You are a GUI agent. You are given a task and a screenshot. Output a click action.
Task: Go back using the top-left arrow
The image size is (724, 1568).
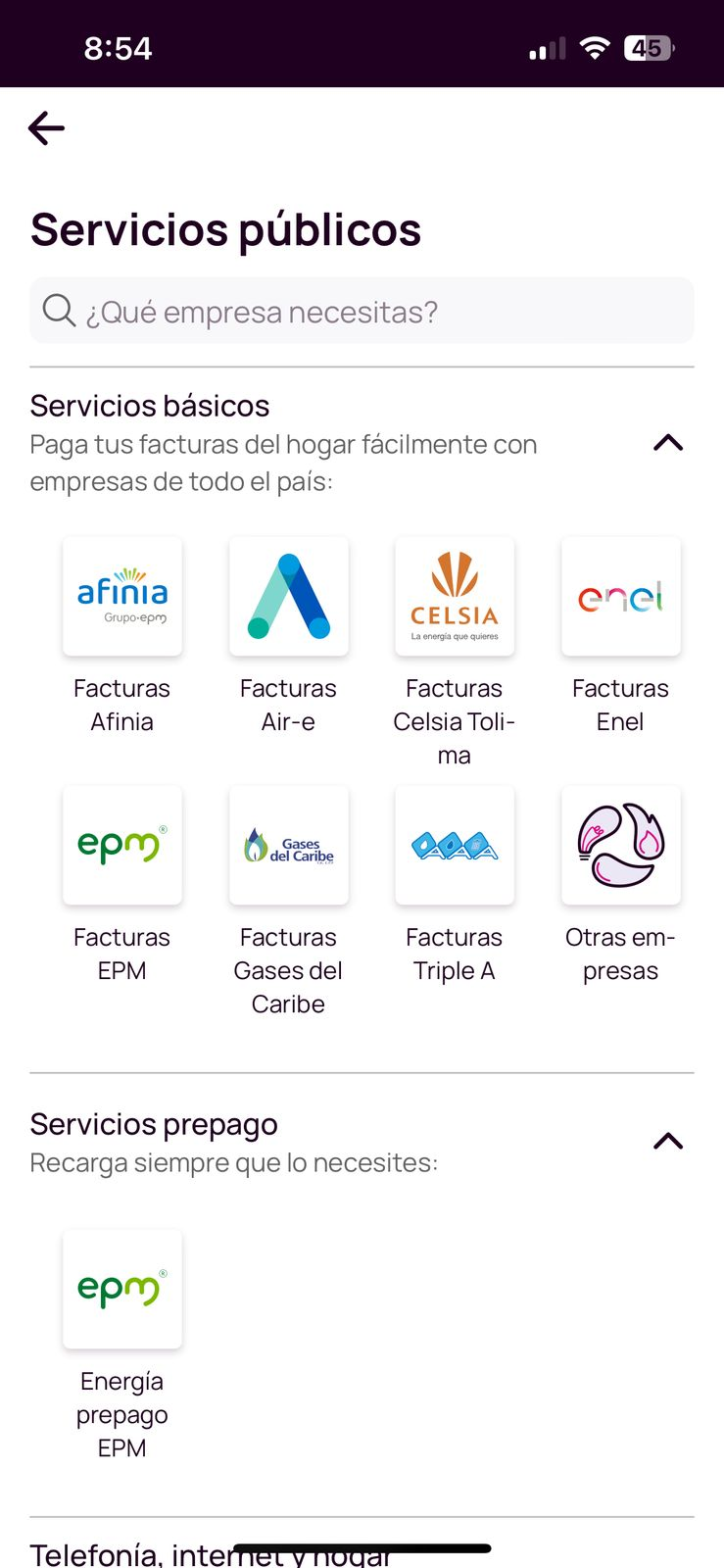pyautogui.click(x=46, y=128)
